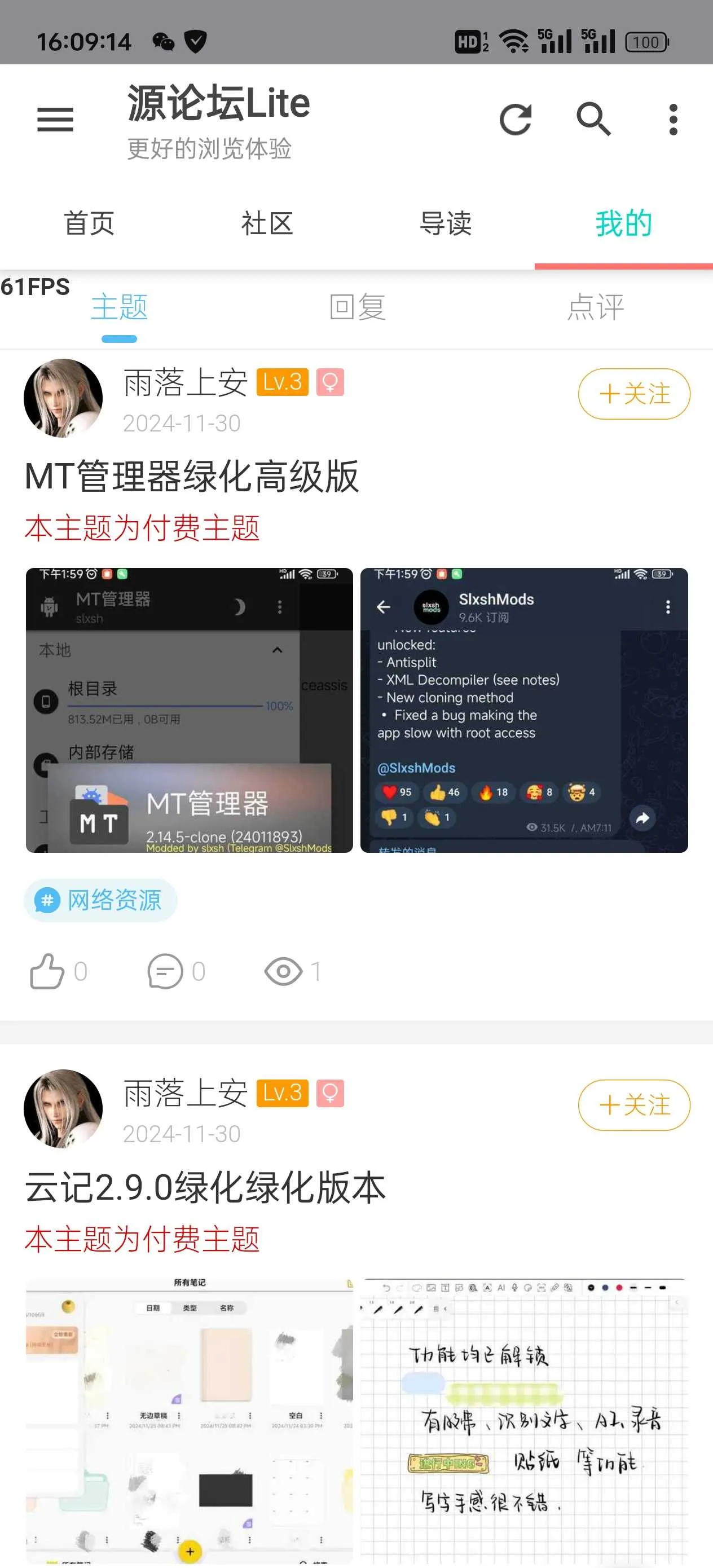Screen dimensions: 713x1568
Task: Open the post 云记2.9.0绿化绿化版本
Action: pos(205,1188)
